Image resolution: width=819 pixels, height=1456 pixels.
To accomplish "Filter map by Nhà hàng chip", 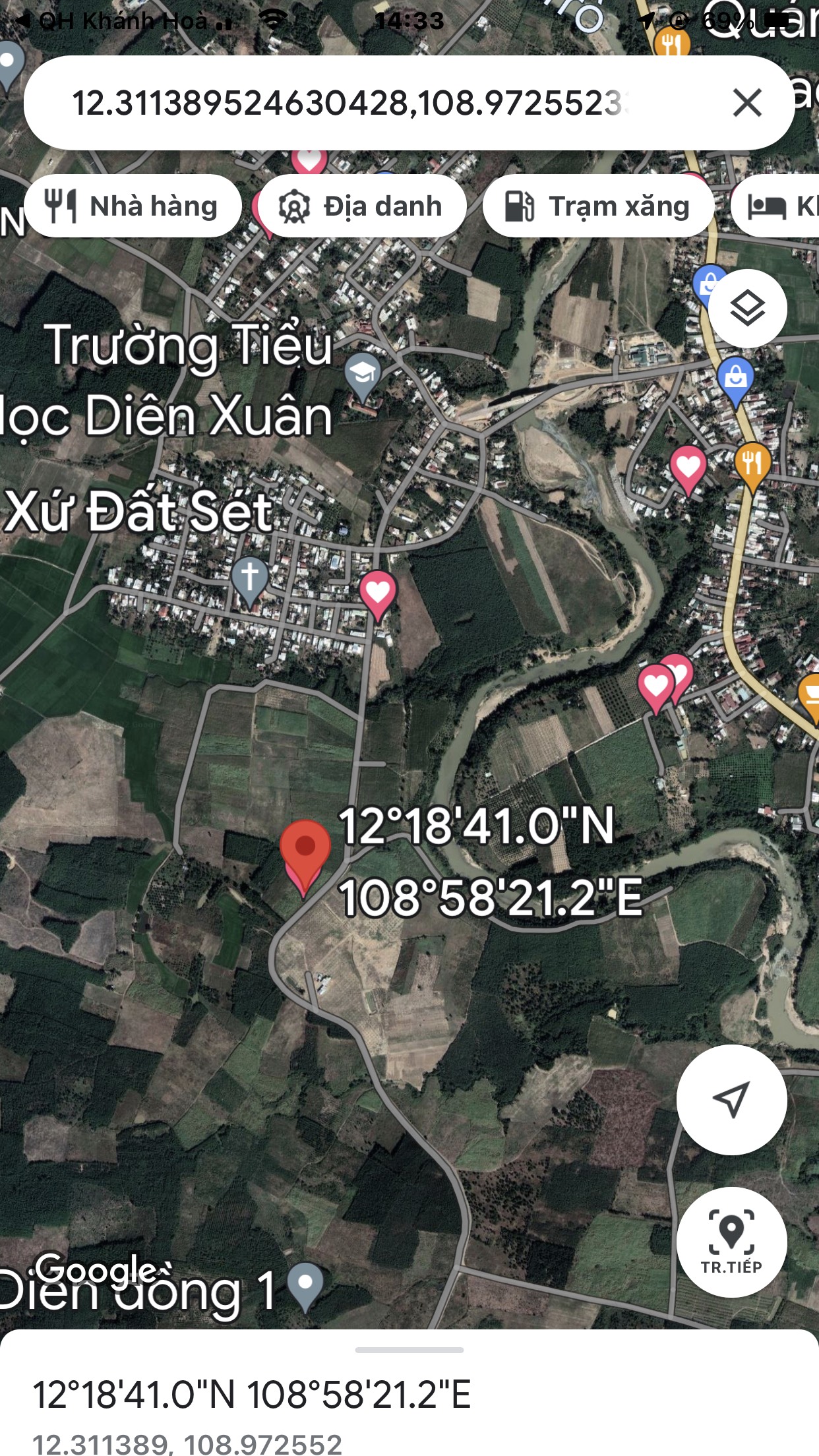I will [x=133, y=206].
